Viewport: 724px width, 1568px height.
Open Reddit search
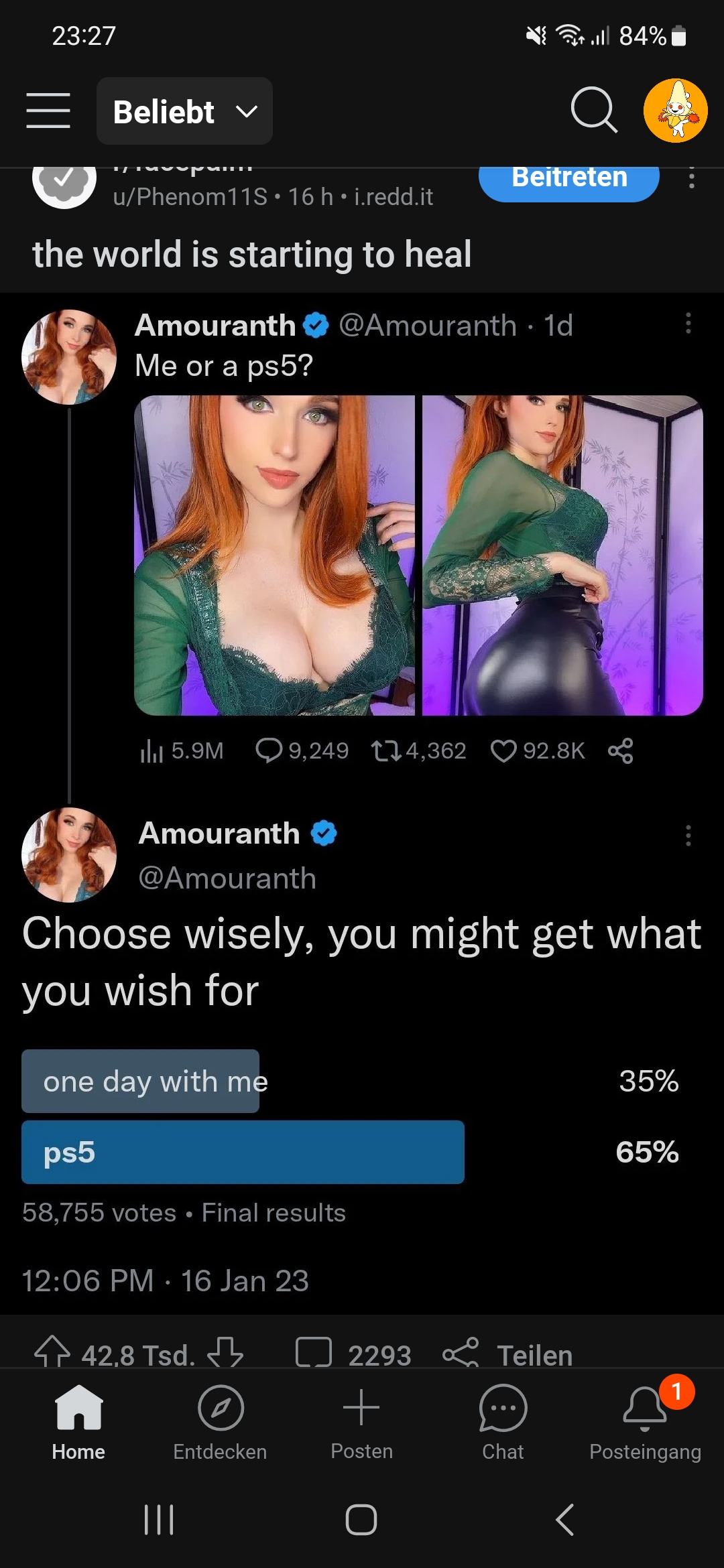tap(594, 111)
